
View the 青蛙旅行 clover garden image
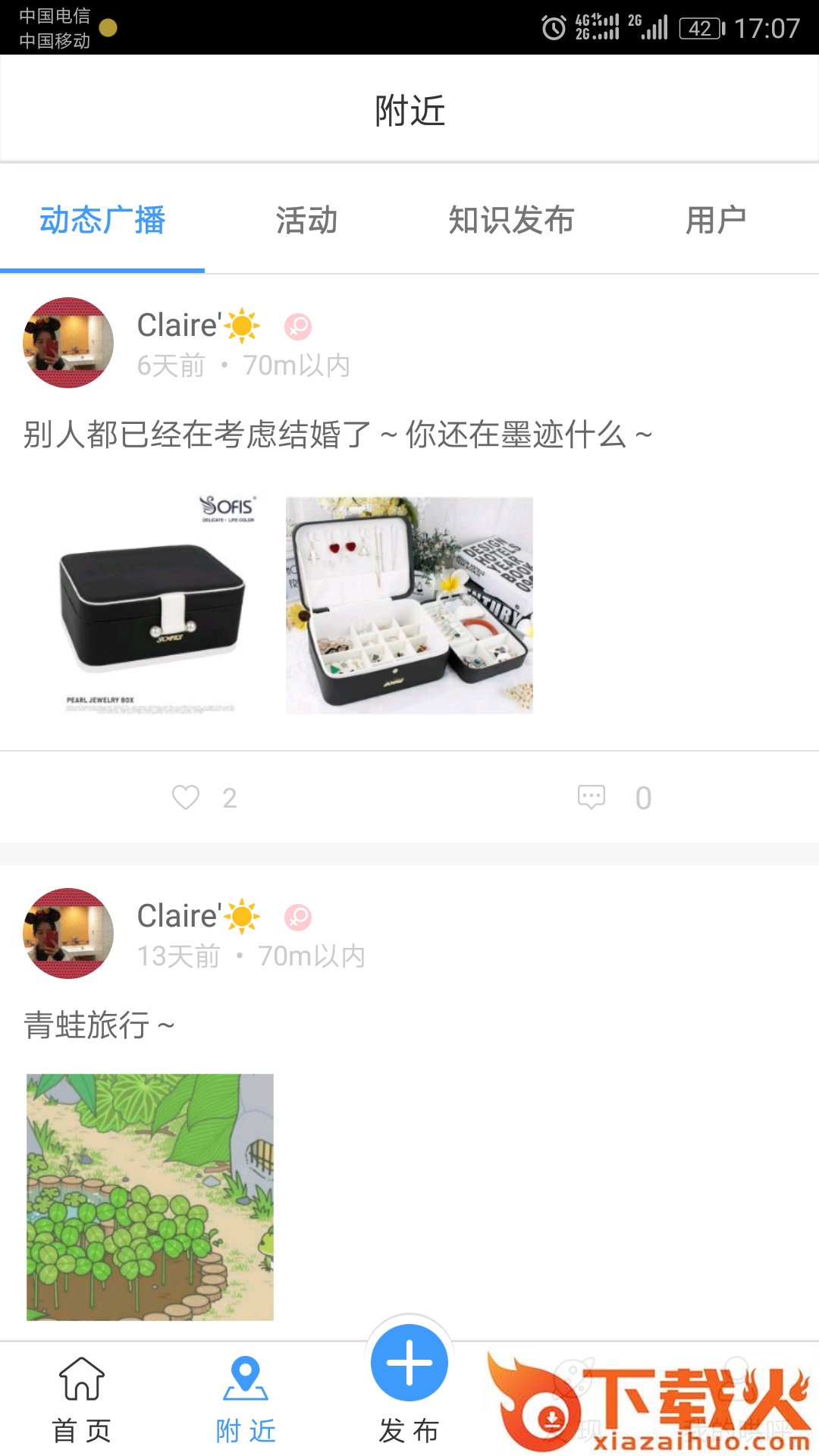tap(150, 1197)
